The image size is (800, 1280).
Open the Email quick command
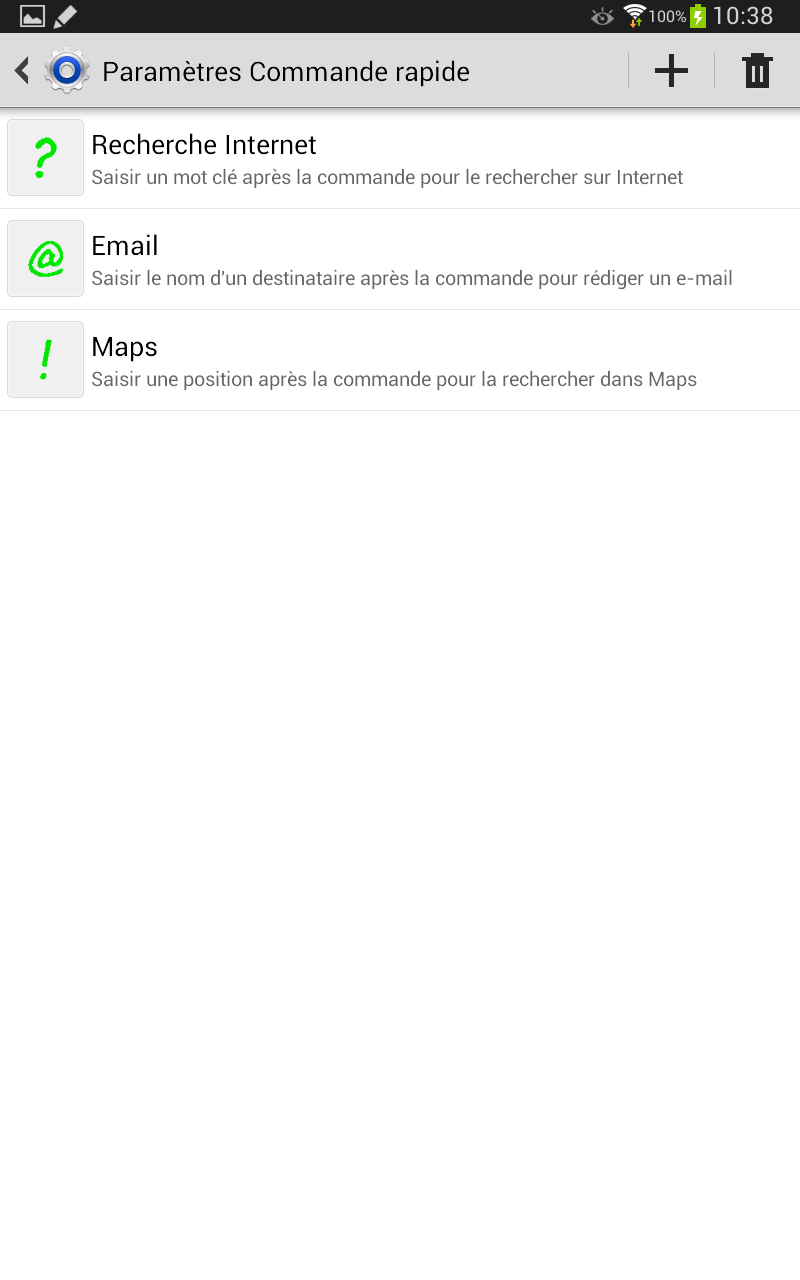point(400,260)
